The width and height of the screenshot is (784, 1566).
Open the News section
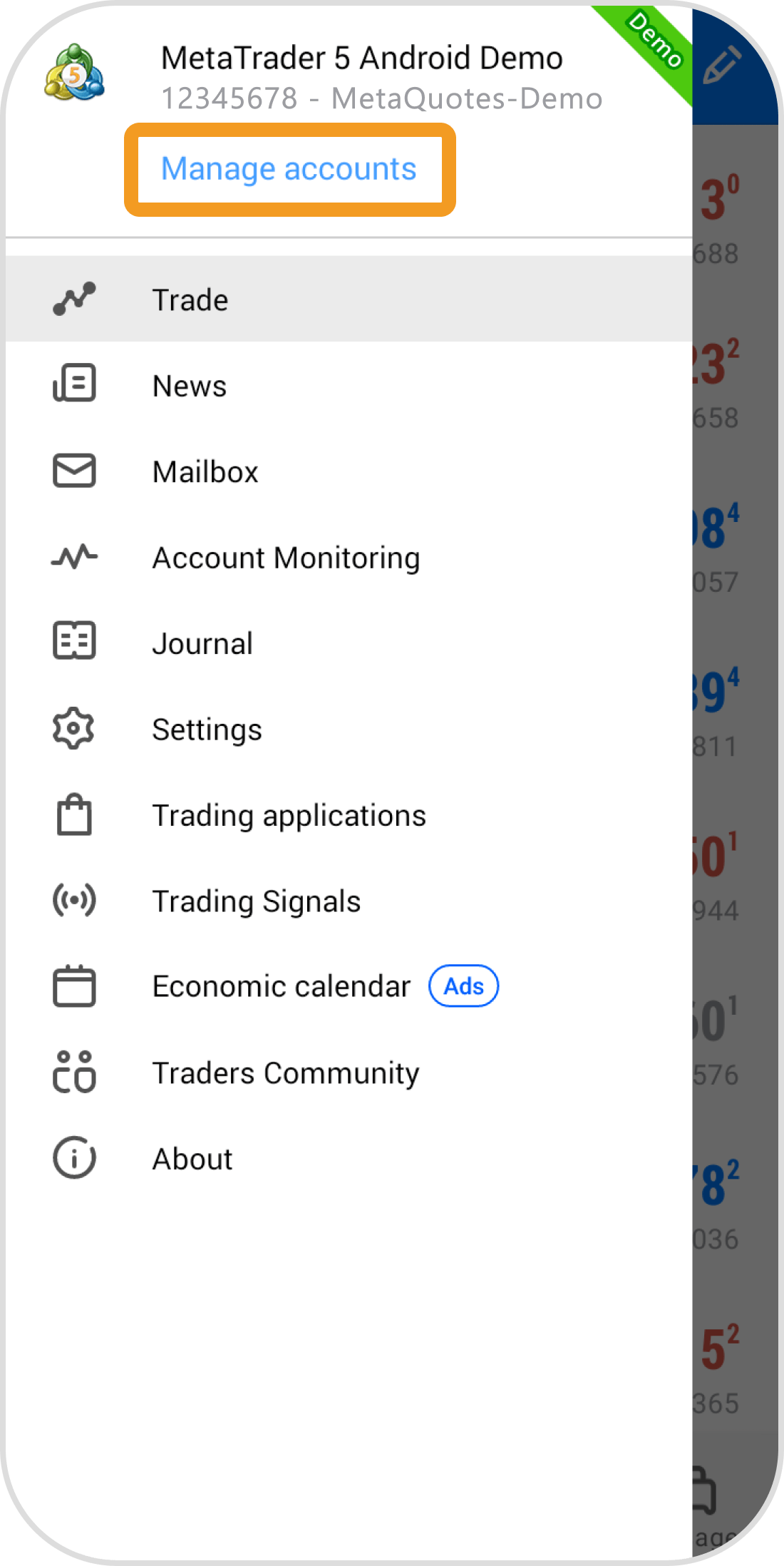coord(190,386)
